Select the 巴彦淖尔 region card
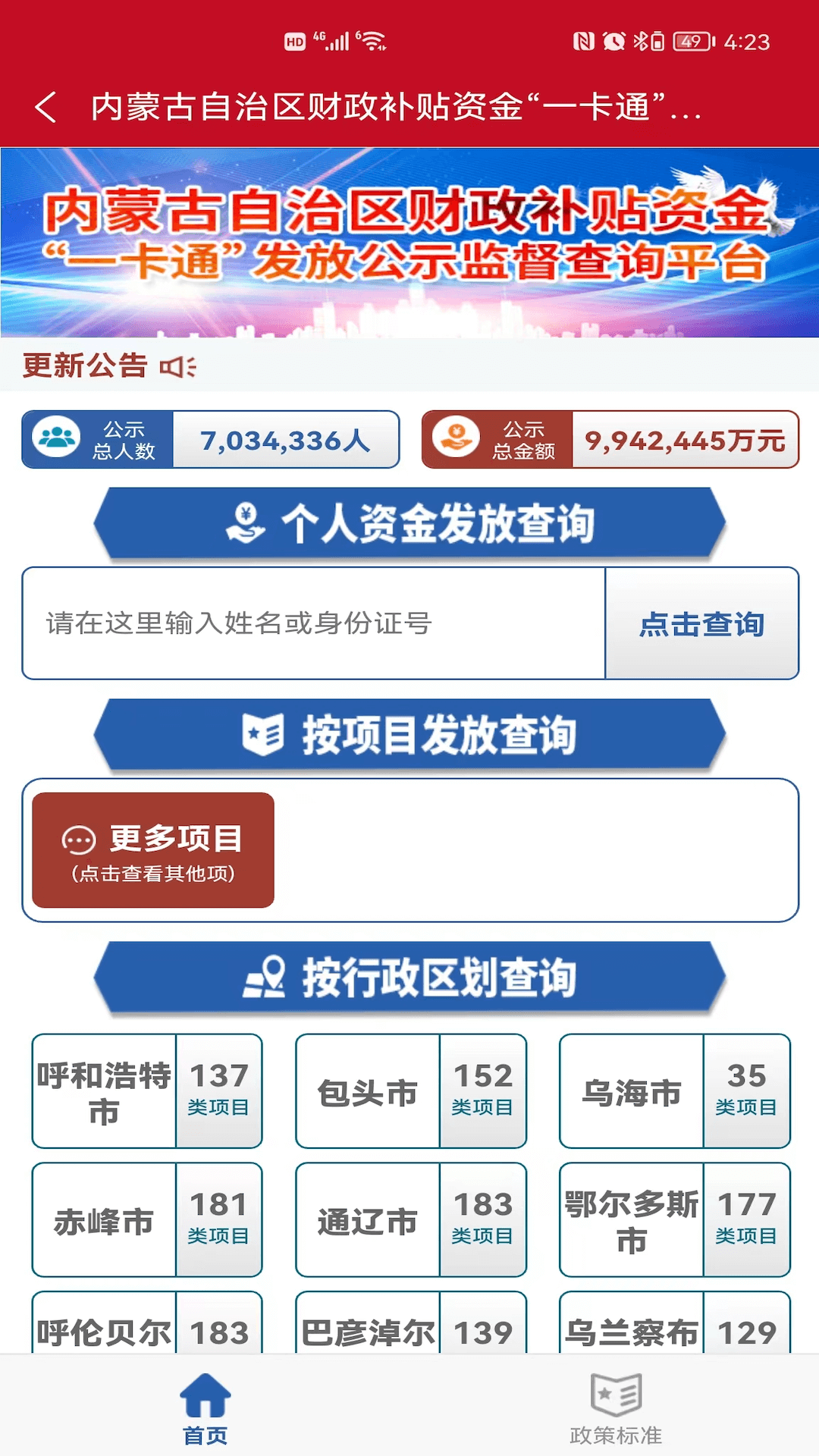This screenshot has width=819, height=1456. (410, 1327)
